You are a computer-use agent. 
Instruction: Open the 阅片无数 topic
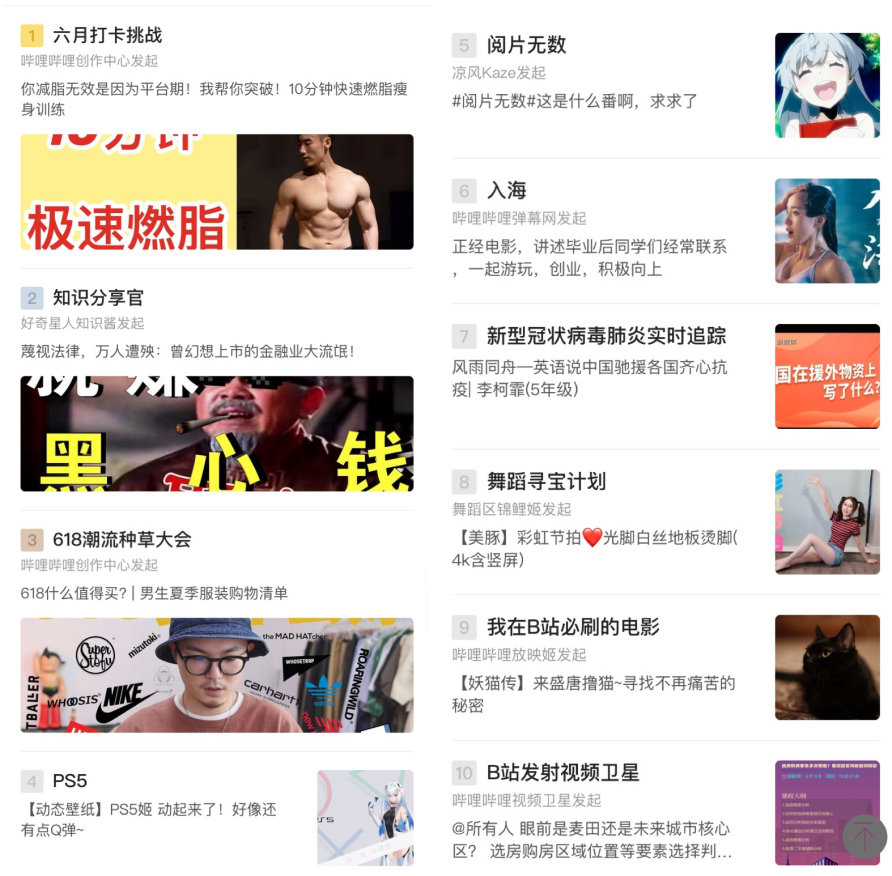527,45
